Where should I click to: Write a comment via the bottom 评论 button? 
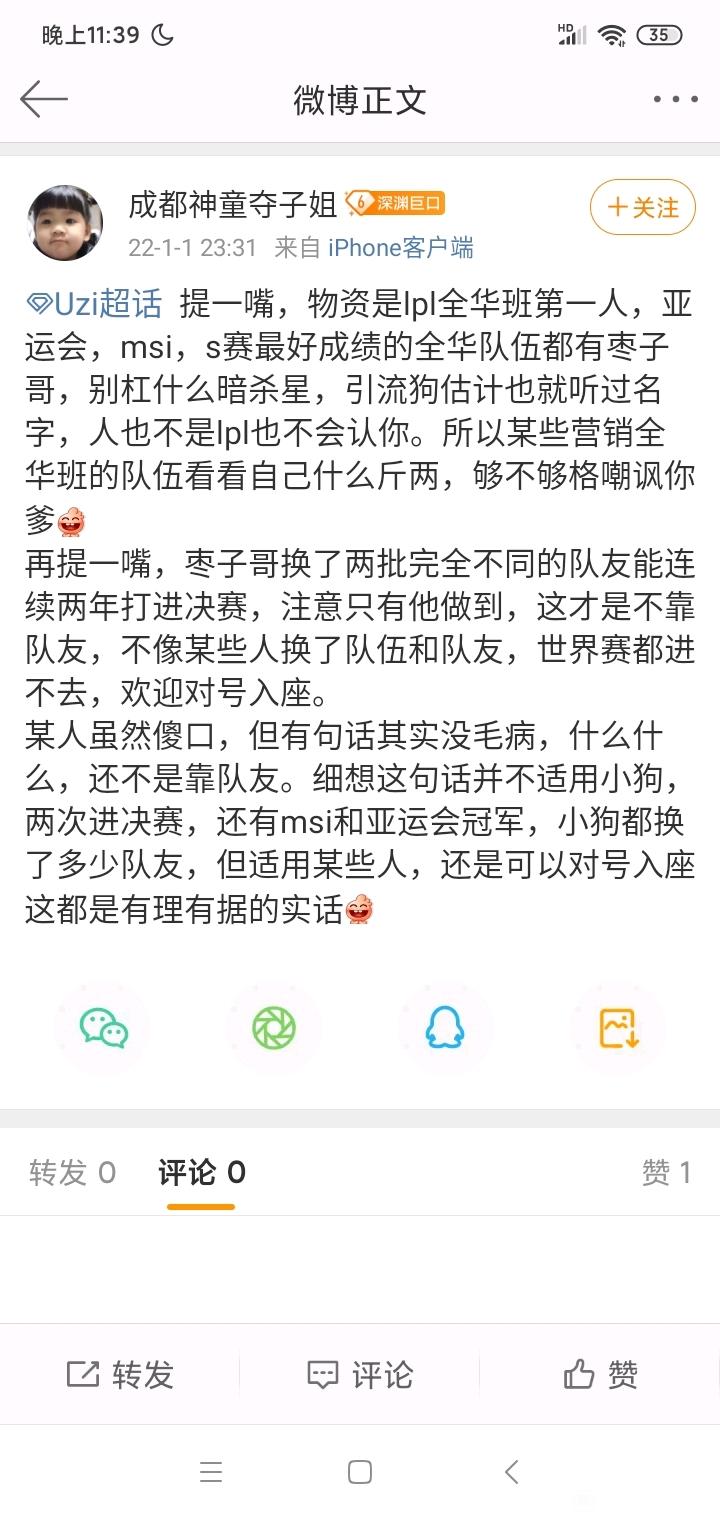coord(360,1375)
